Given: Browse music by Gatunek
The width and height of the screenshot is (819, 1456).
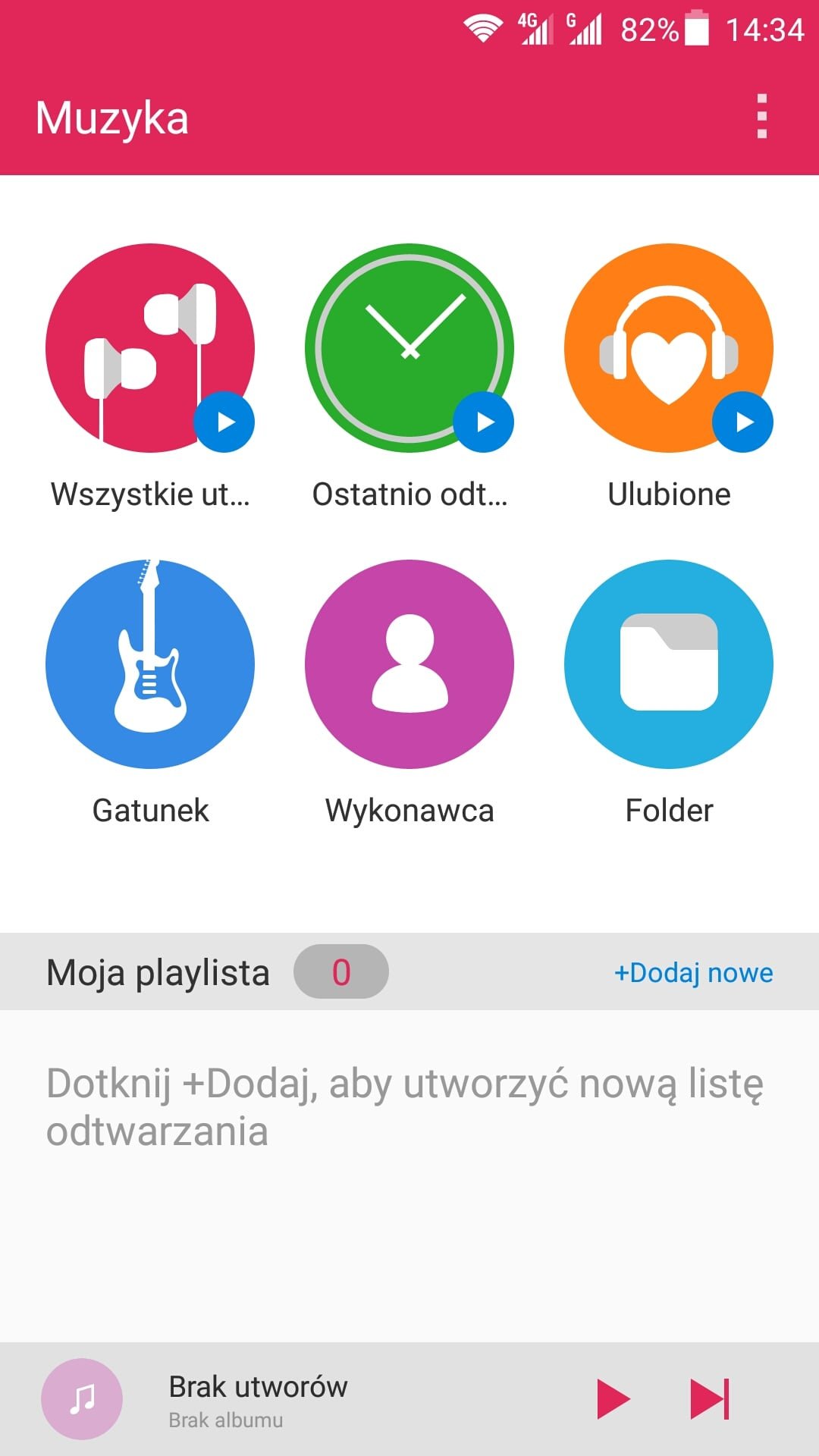Looking at the screenshot, I should point(150,664).
